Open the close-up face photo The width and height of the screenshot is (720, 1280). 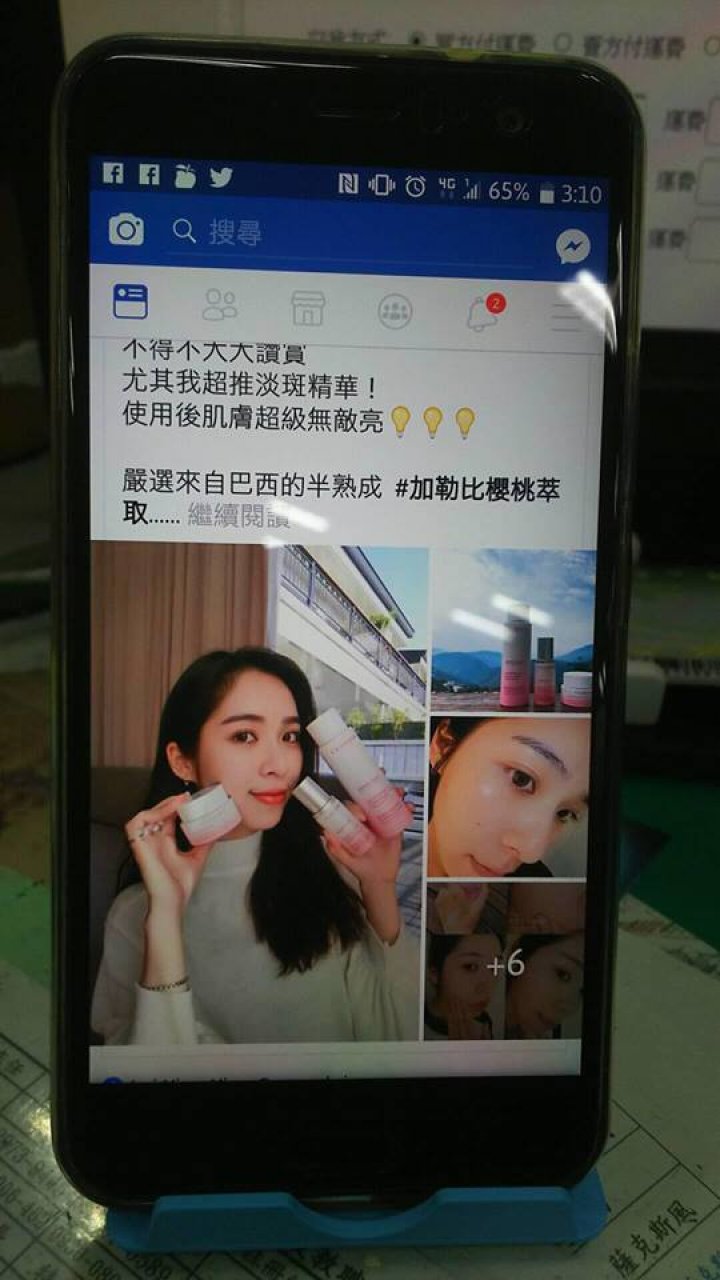coord(507,797)
